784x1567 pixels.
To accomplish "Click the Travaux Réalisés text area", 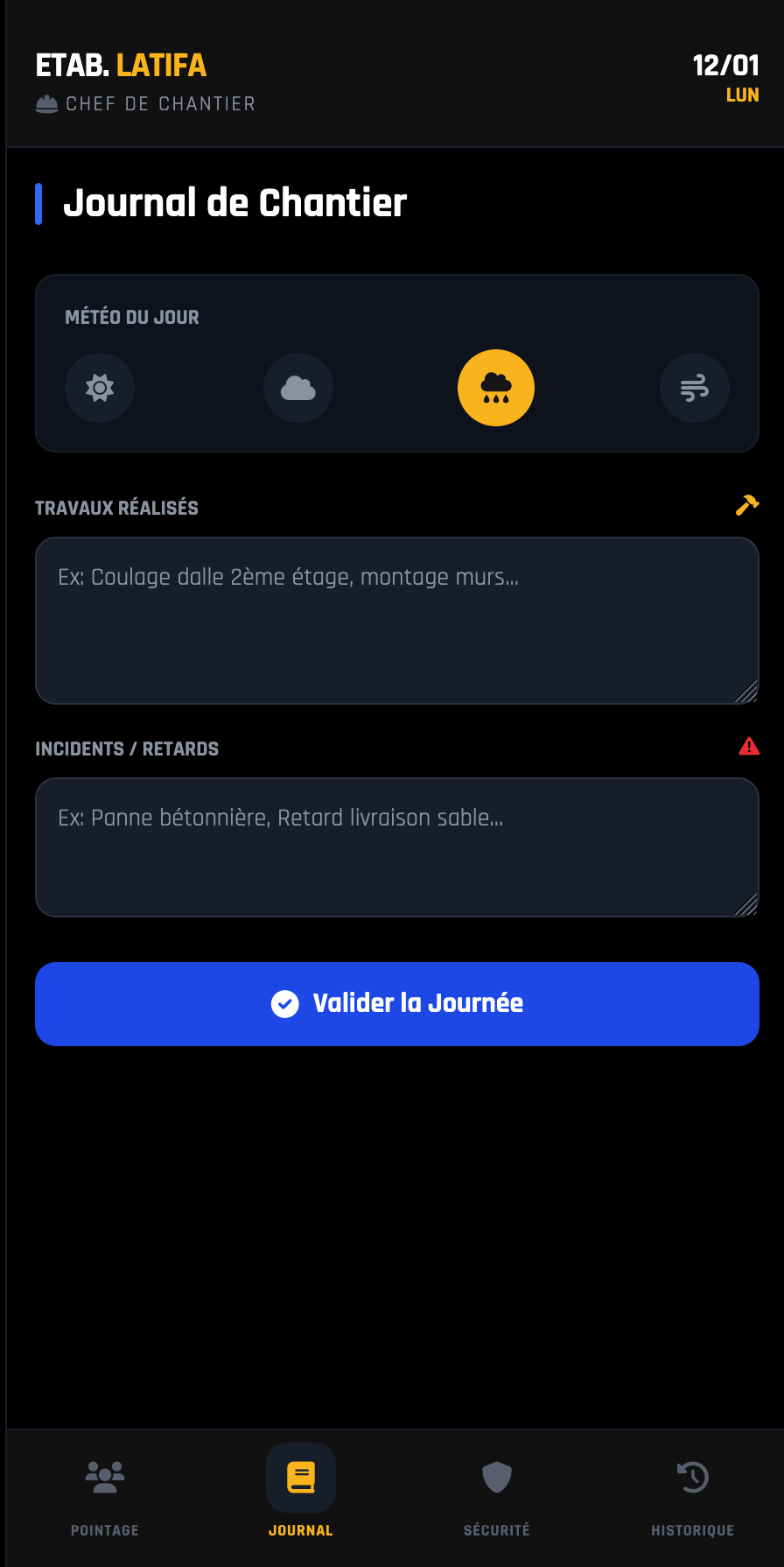I will (x=396, y=620).
